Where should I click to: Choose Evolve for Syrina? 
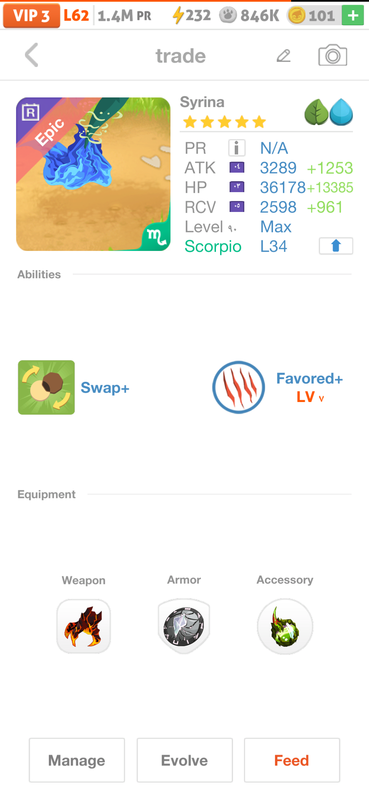184,760
